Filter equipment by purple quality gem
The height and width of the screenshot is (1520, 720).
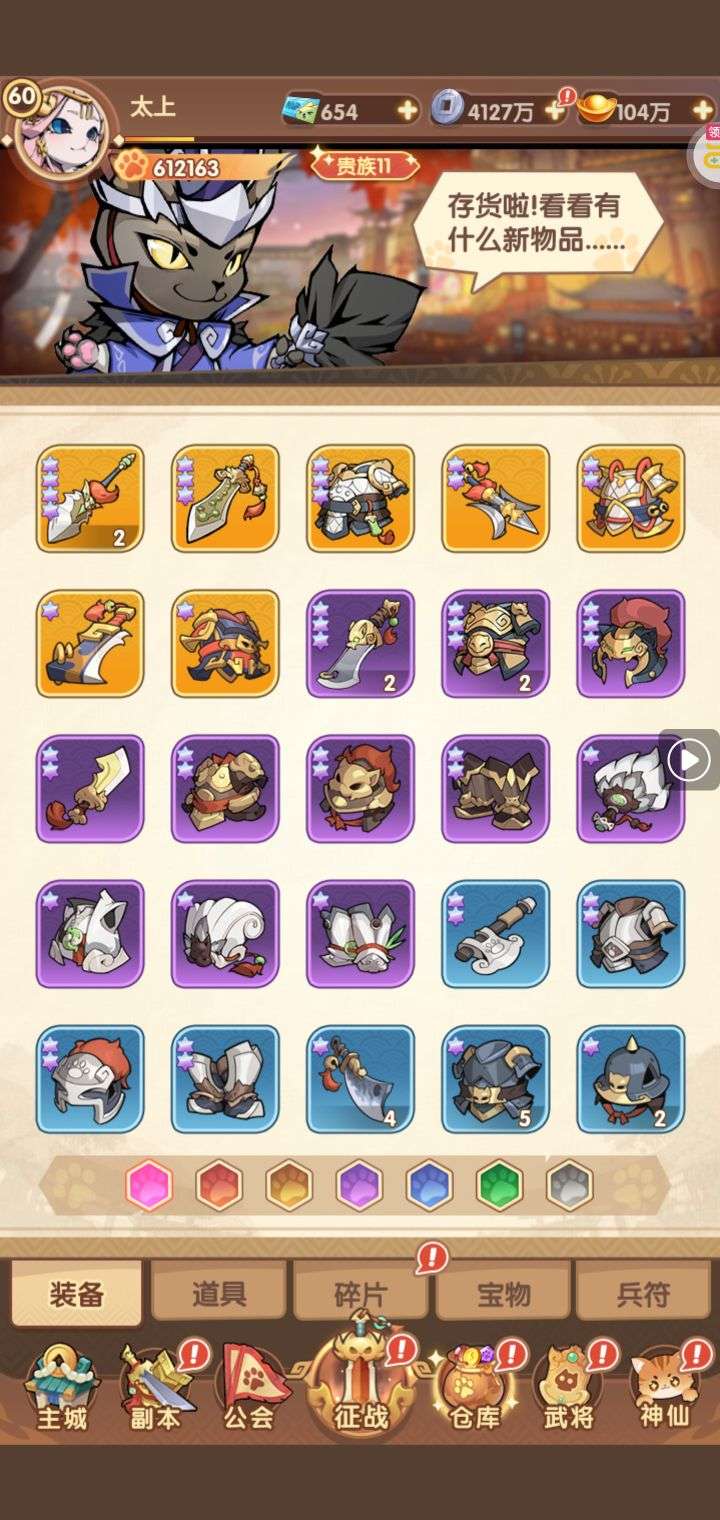(x=359, y=1186)
